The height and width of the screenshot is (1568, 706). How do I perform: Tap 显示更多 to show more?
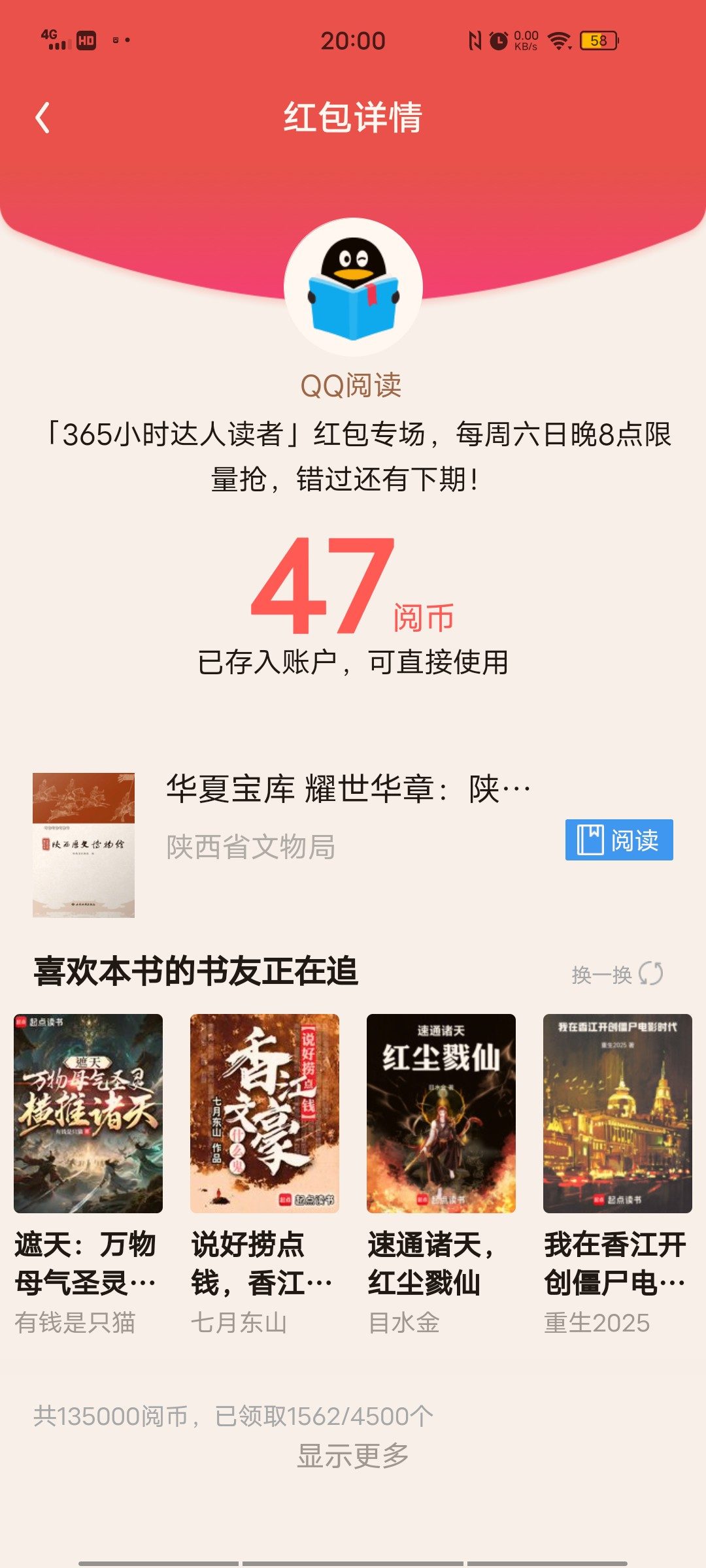[353, 1456]
